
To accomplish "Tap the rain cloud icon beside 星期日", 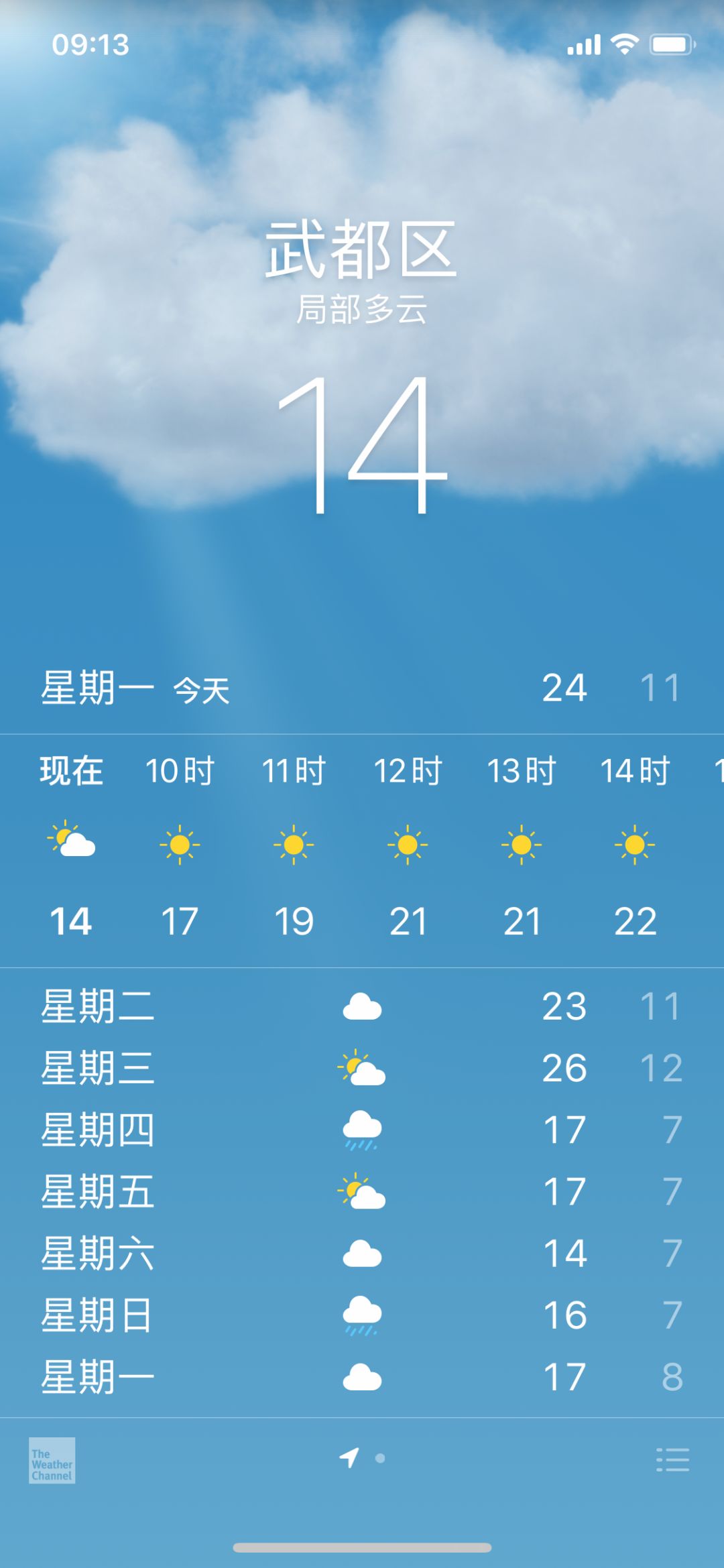I will tap(362, 1314).
